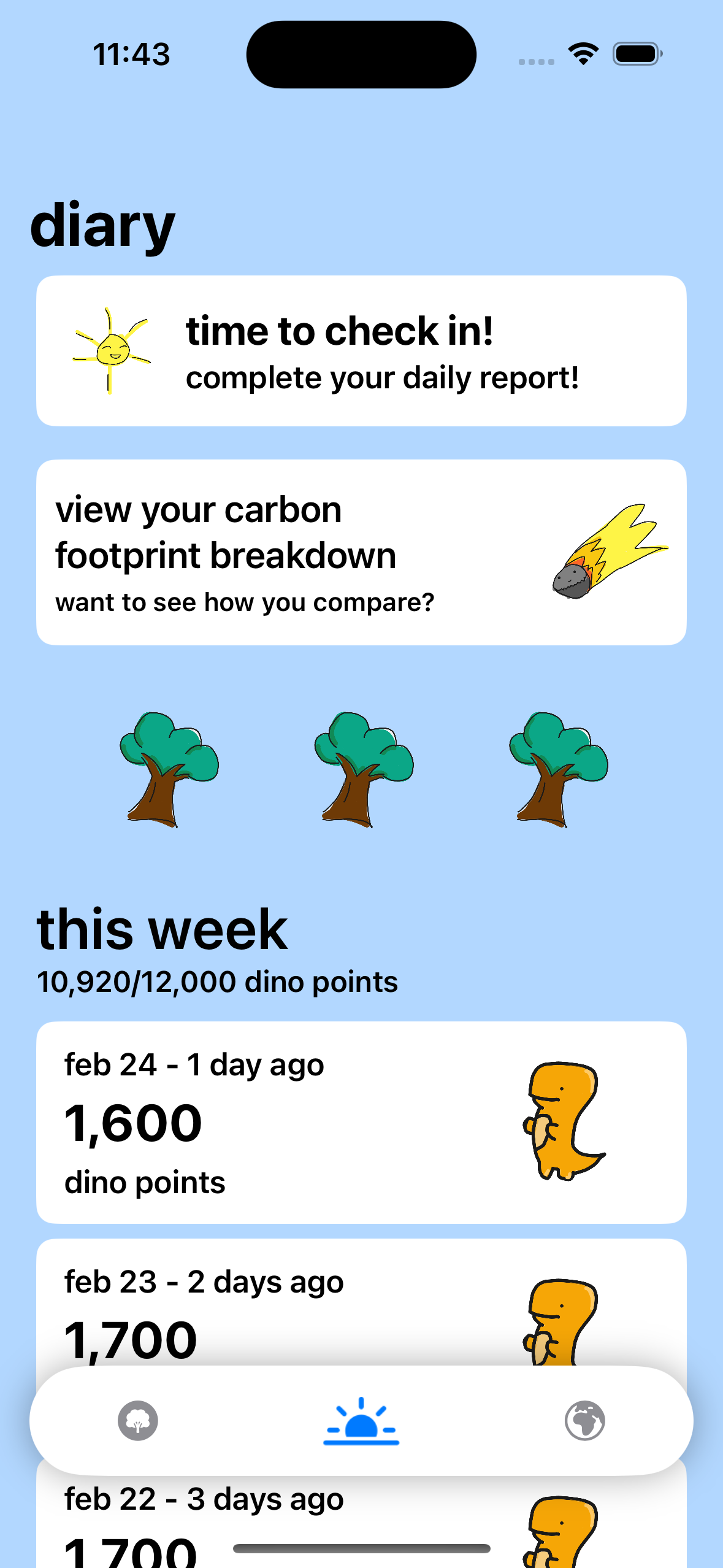This screenshot has height=1568, width=723.
Task: Switch to the tree tab
Action: (138, 1420)
